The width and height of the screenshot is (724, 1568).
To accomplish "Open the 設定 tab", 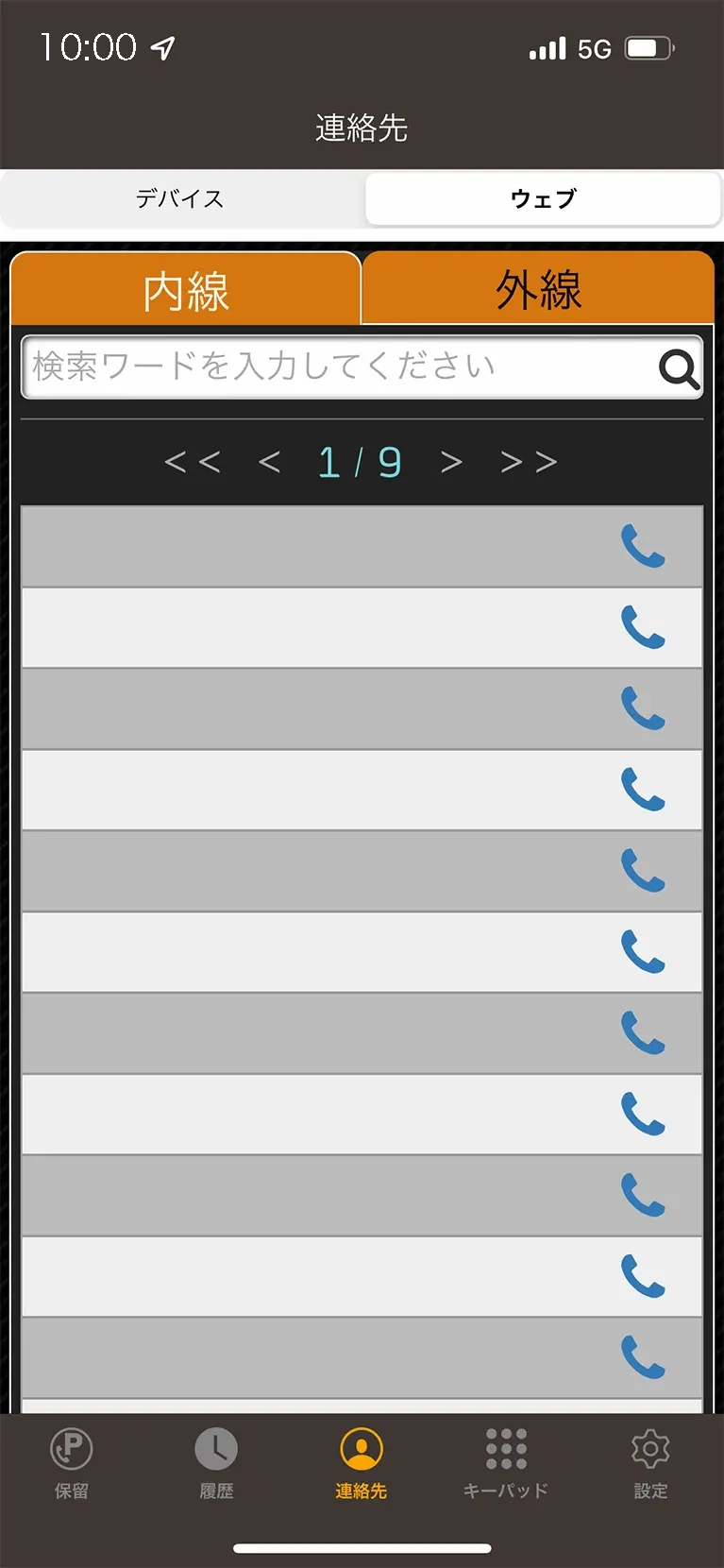I will (650, 1463).
